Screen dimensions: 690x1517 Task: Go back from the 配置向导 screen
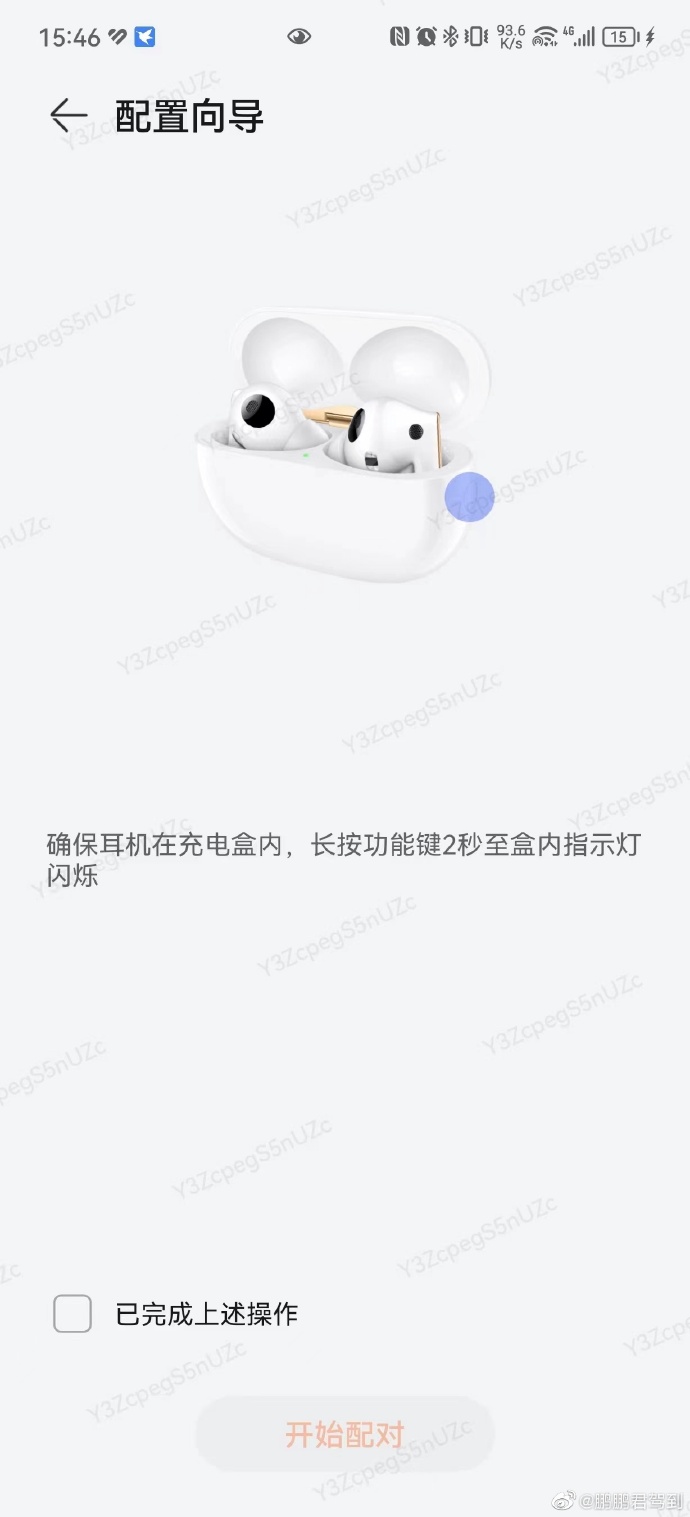coord(68,116)
